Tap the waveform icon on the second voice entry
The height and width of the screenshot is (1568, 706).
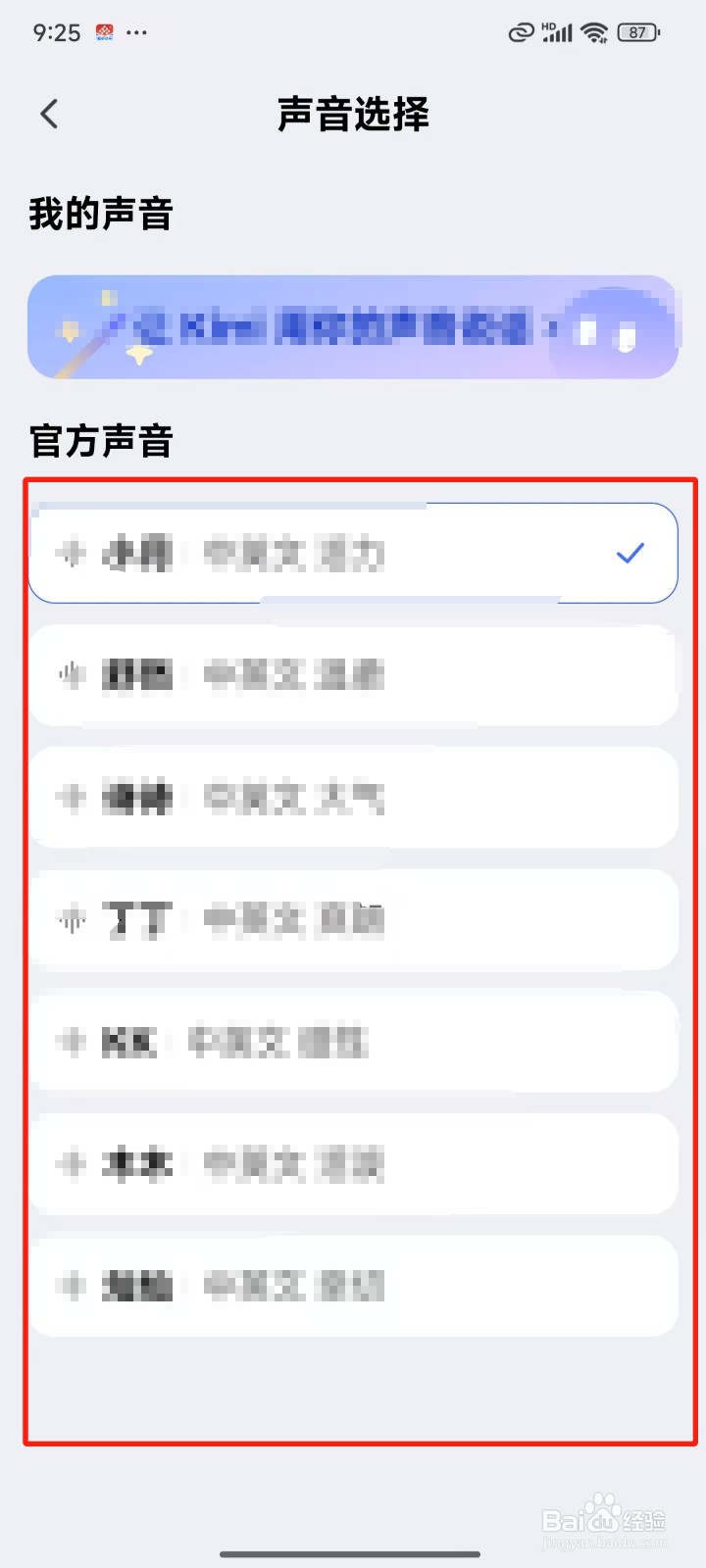coord(71,674)
